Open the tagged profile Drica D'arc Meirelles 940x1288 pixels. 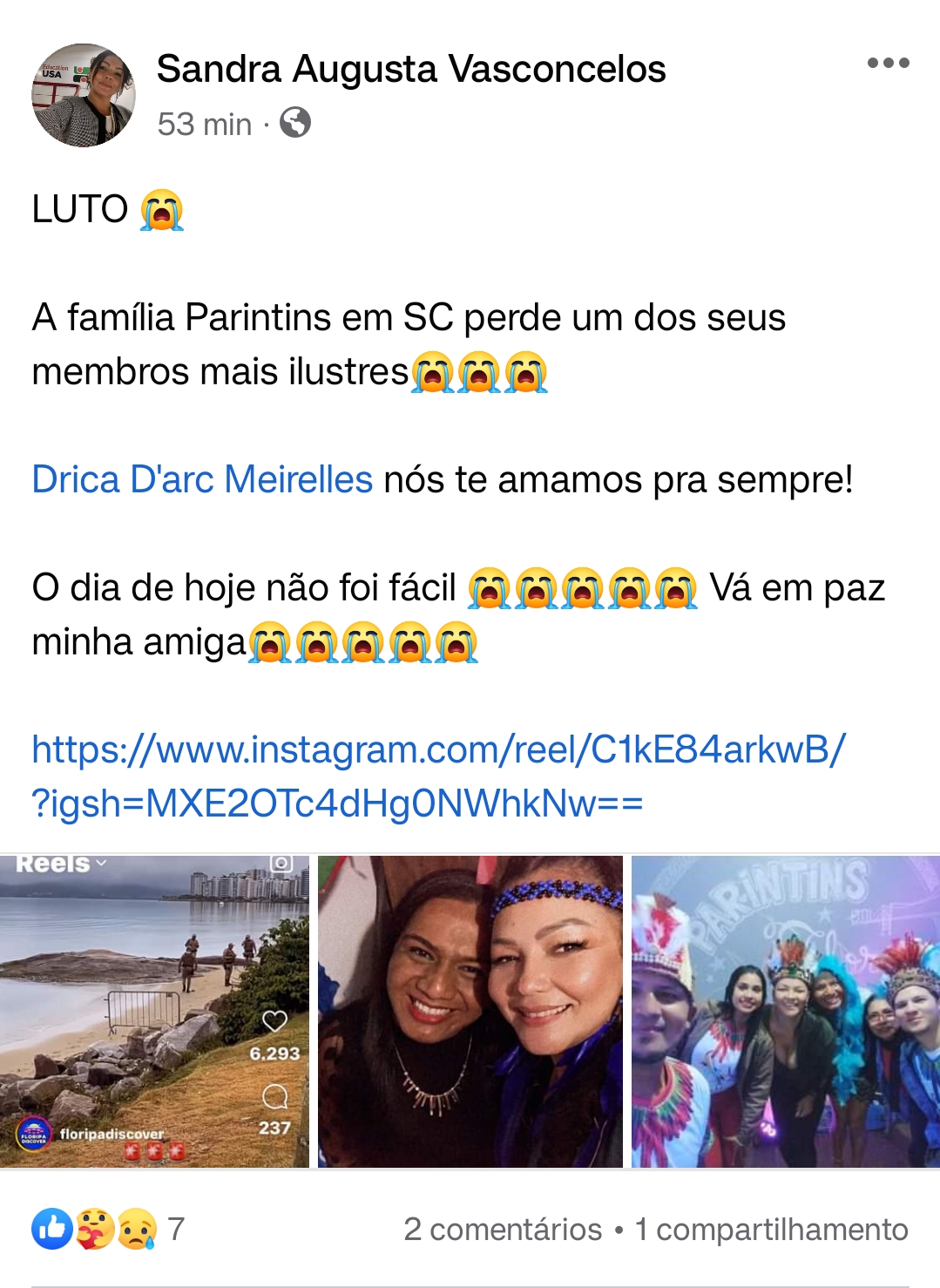[x=202, y=480]
